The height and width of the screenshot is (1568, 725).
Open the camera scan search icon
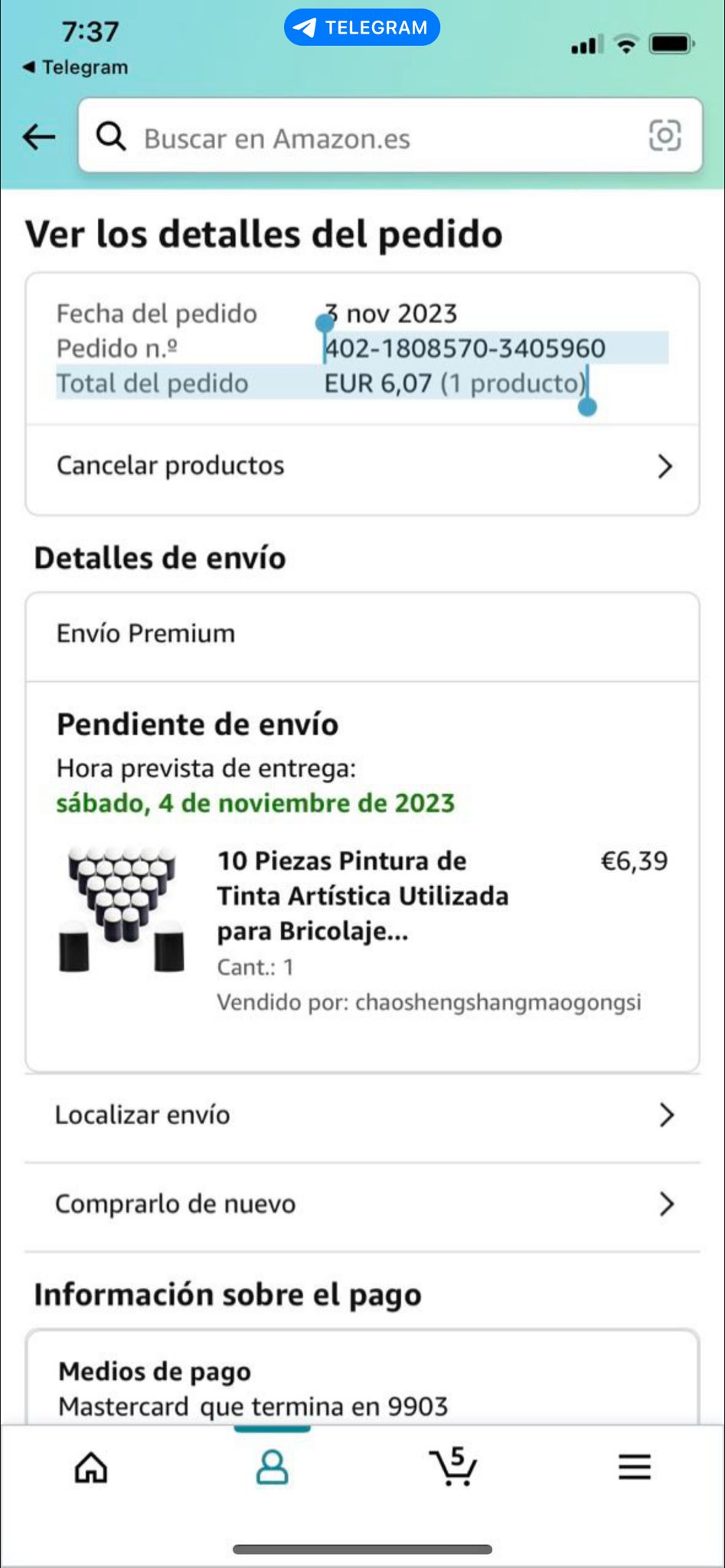tap(665, 136)
